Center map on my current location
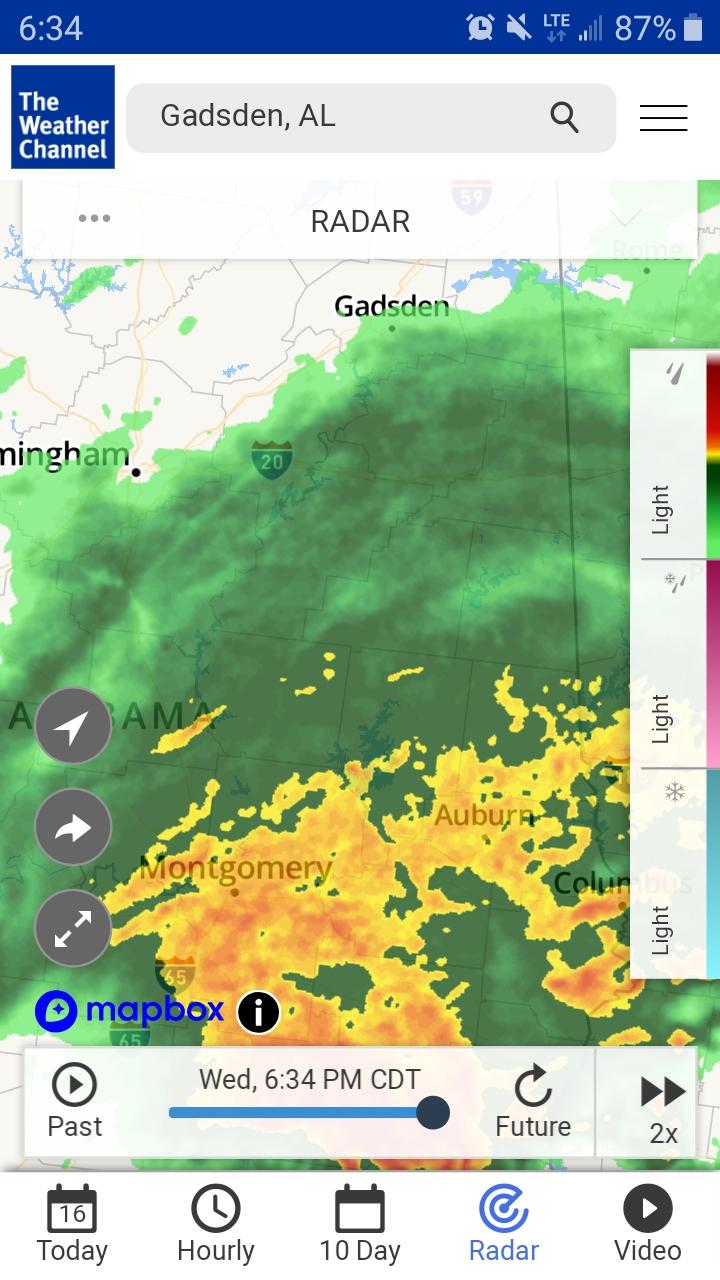The height and width of the screenshot is (1280, 720). tap(73, 727)
